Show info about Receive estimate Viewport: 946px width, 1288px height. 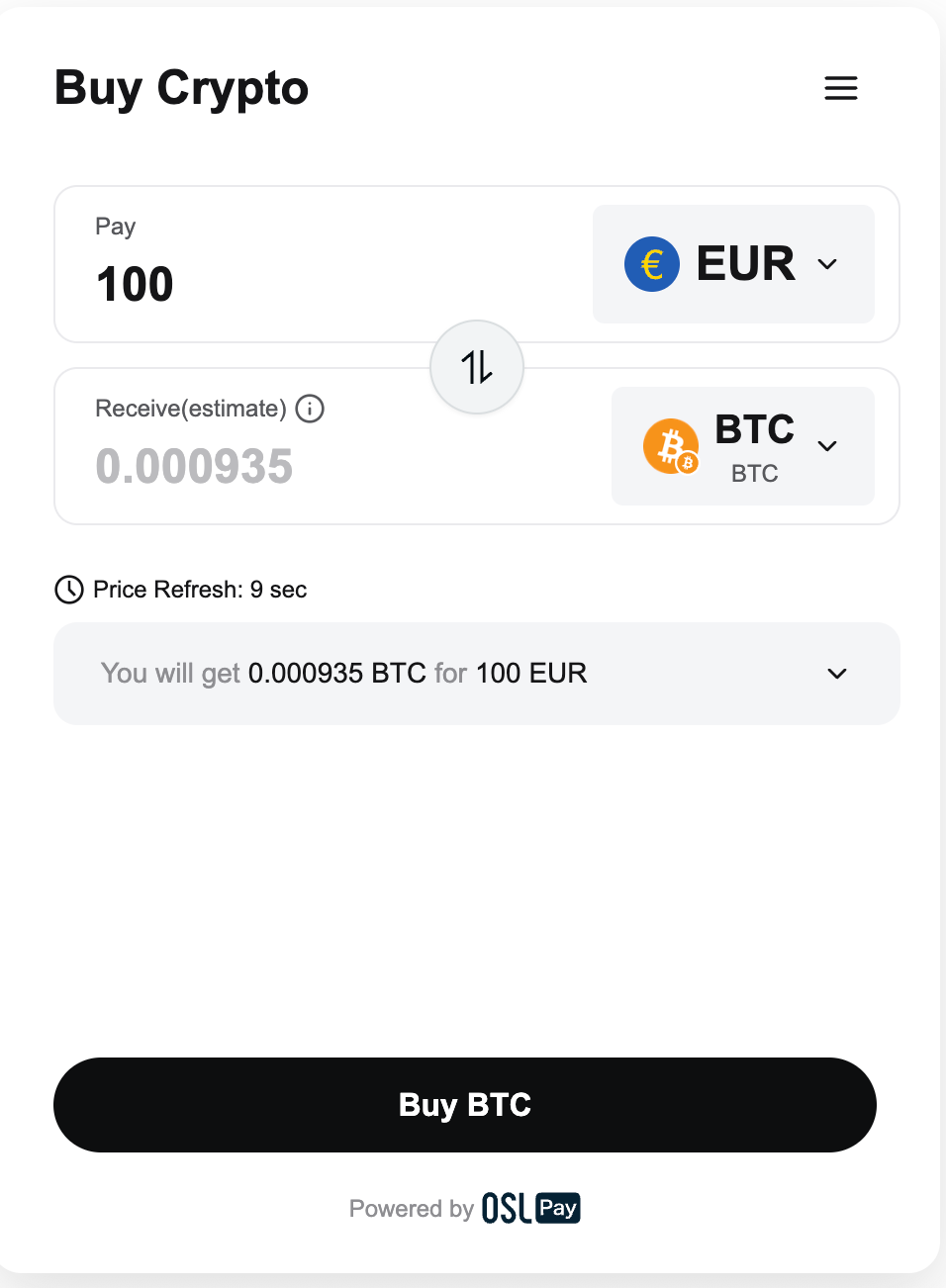pos(310,409)
